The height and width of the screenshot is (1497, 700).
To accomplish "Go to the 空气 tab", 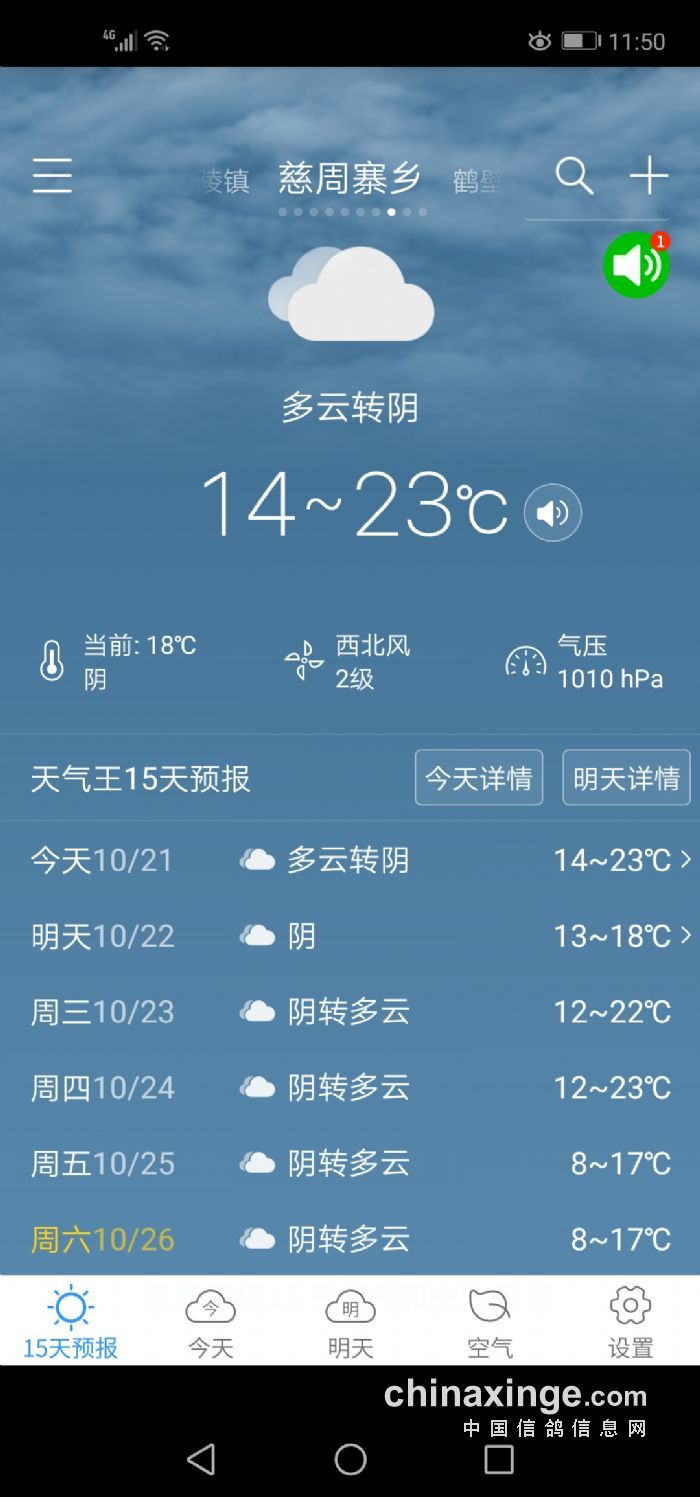I will (x=490, y=1322).
